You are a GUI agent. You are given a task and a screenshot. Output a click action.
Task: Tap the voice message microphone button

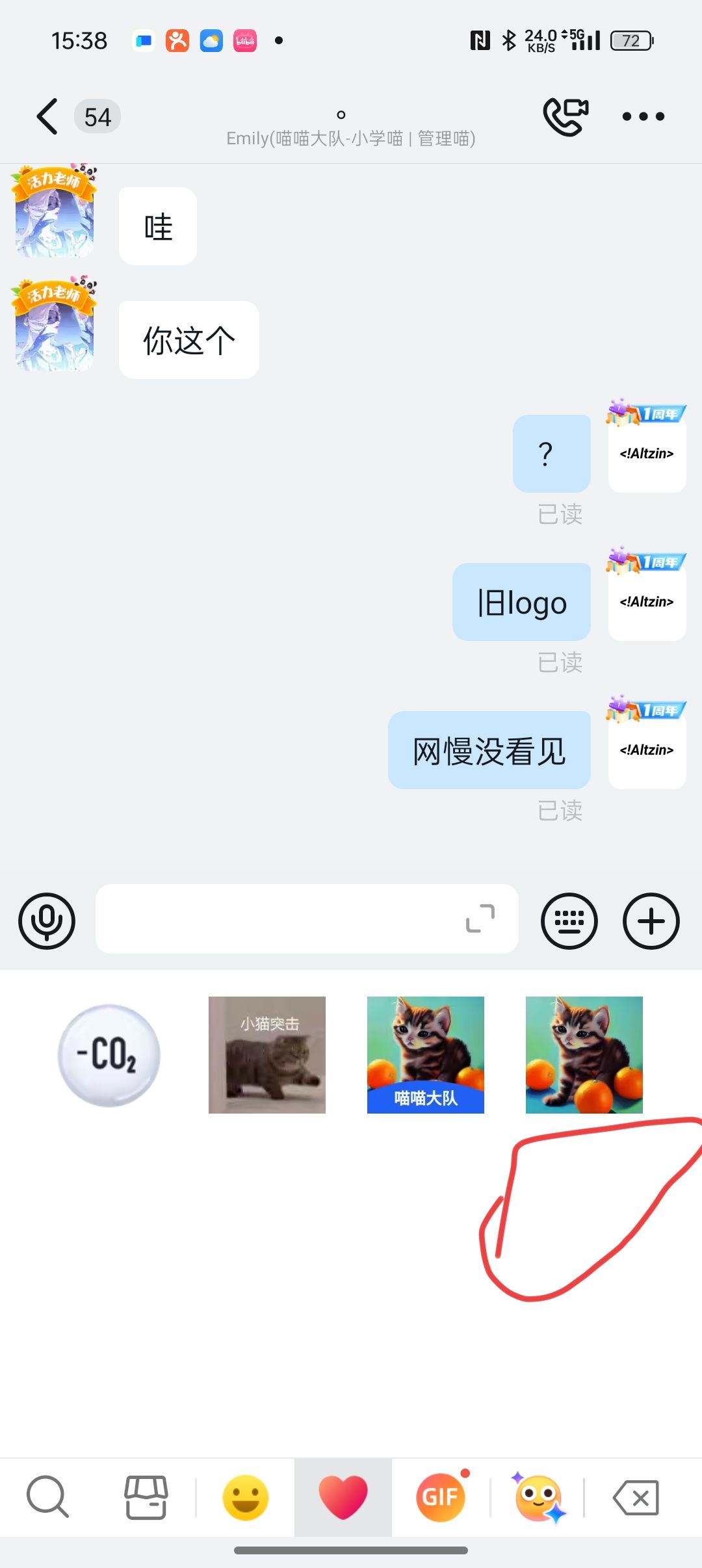47,921
